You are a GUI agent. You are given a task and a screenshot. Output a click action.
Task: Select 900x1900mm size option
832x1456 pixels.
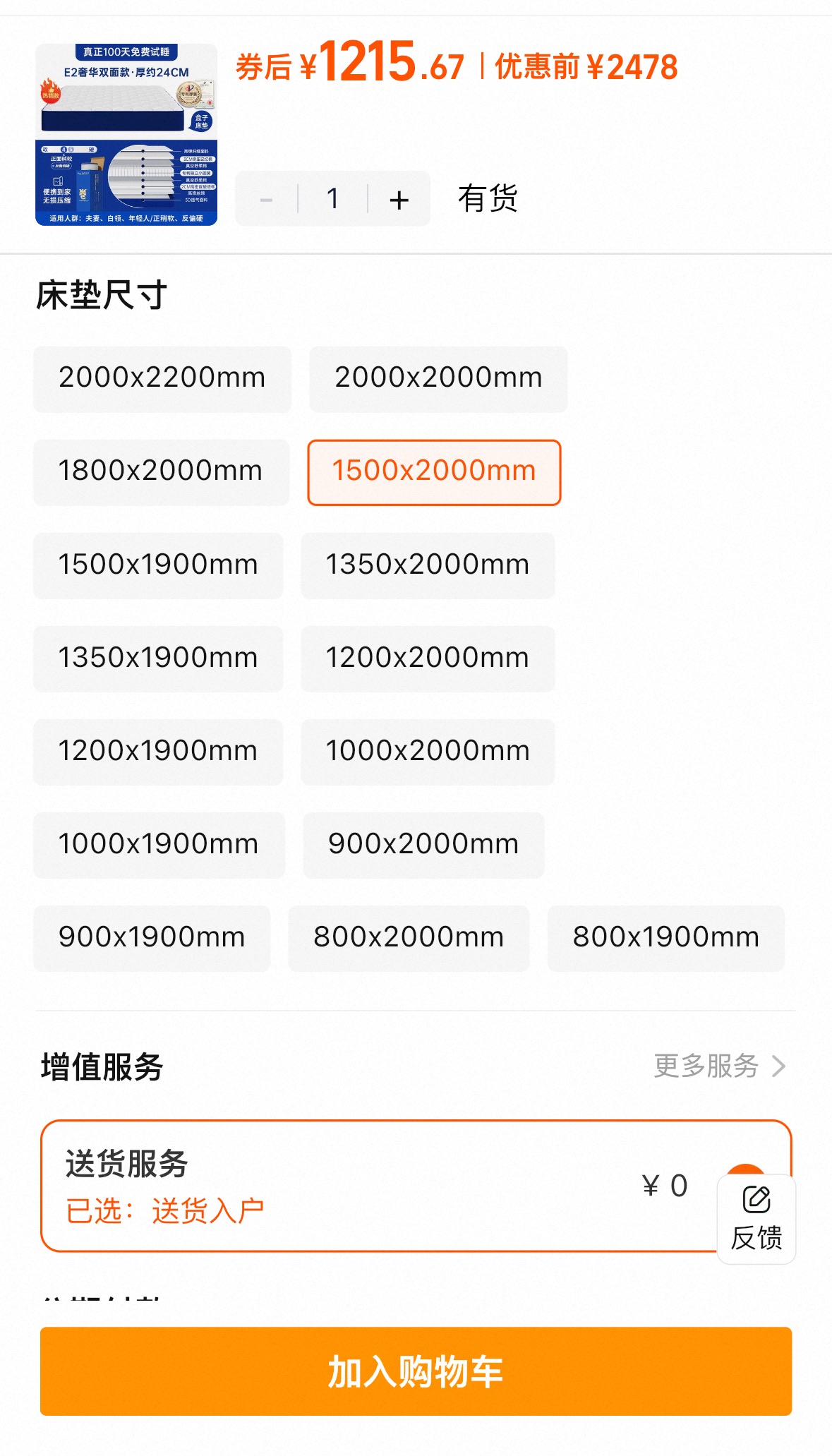click(152, 938)
